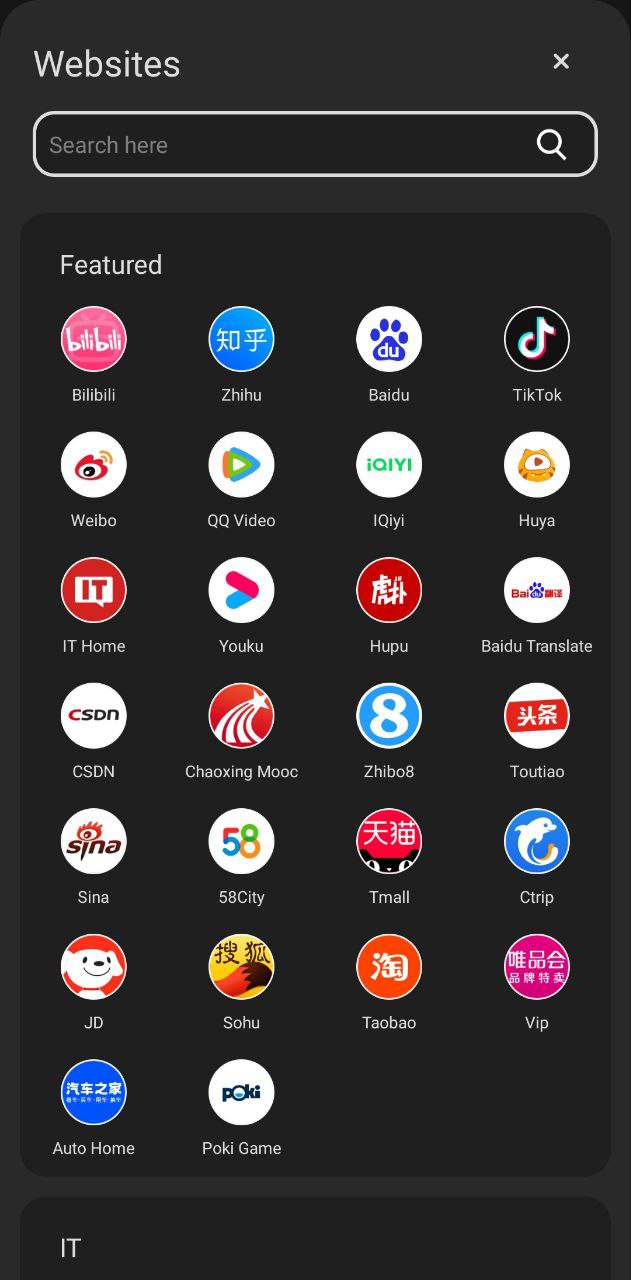Tap the magnifier search icon
The width and height of the screenshot is (631, 1280).
(551, 145)
